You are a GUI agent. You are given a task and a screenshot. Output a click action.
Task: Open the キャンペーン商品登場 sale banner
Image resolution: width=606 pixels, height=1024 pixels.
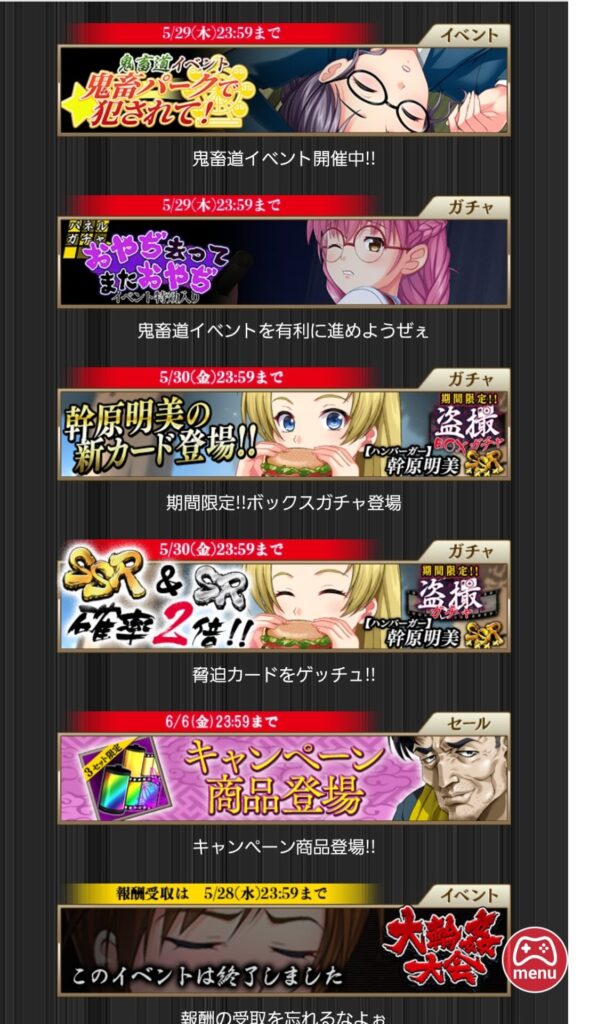coord(283,779)
